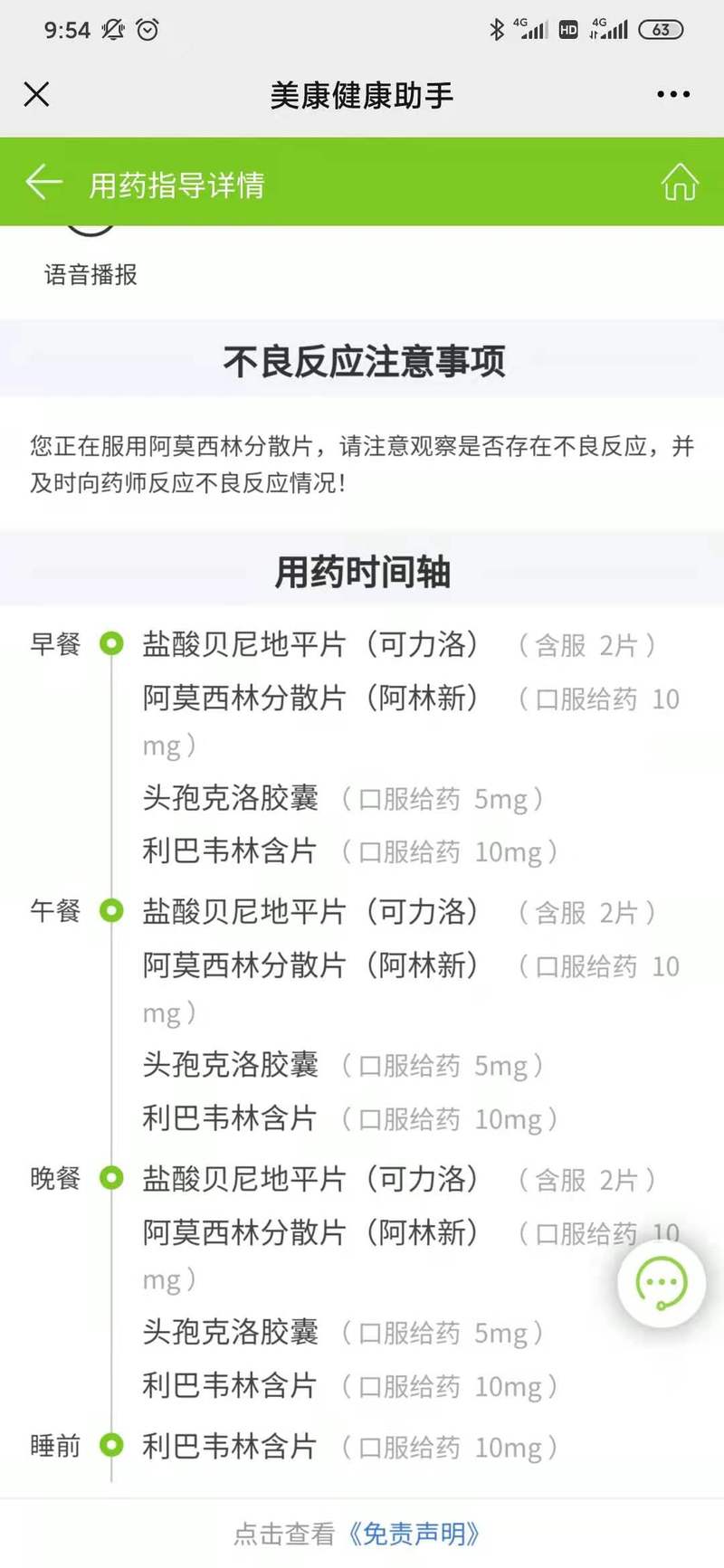Open the three-dot overflow menu
Screen dimensions: 724x1568
pyautogui.click(x=672, y=94)
